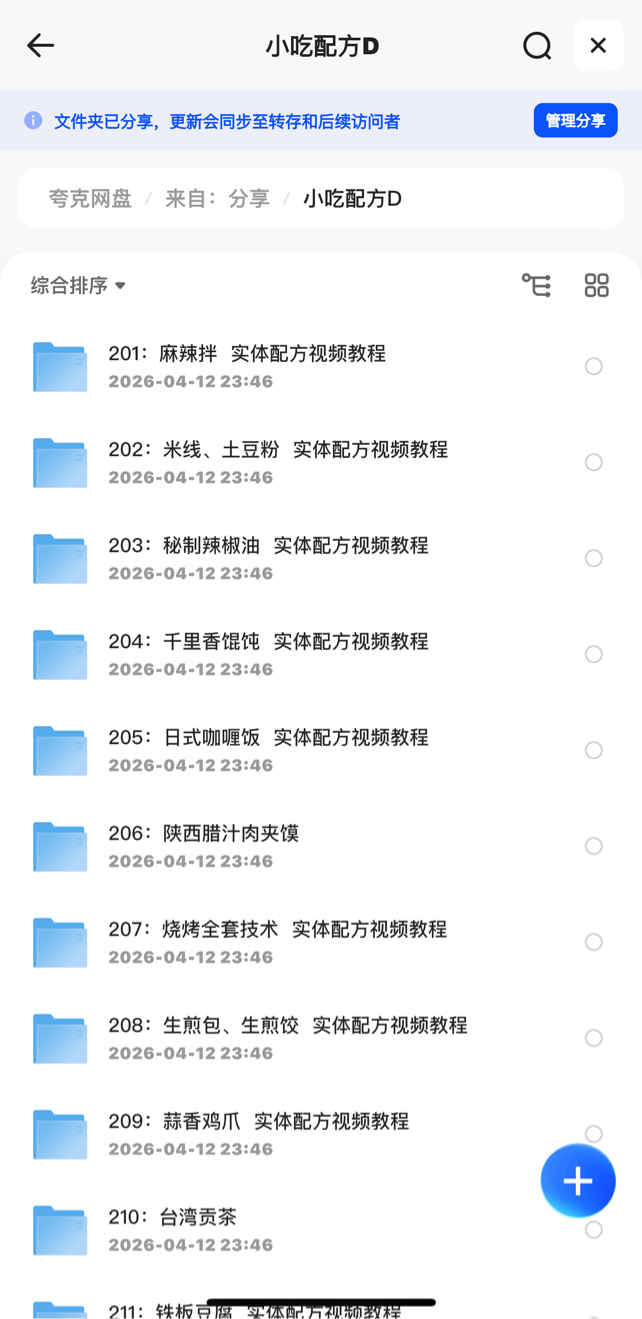Open folder 202：米线、土豆粉
The image size is (642, 1319).
coord(277,450)
